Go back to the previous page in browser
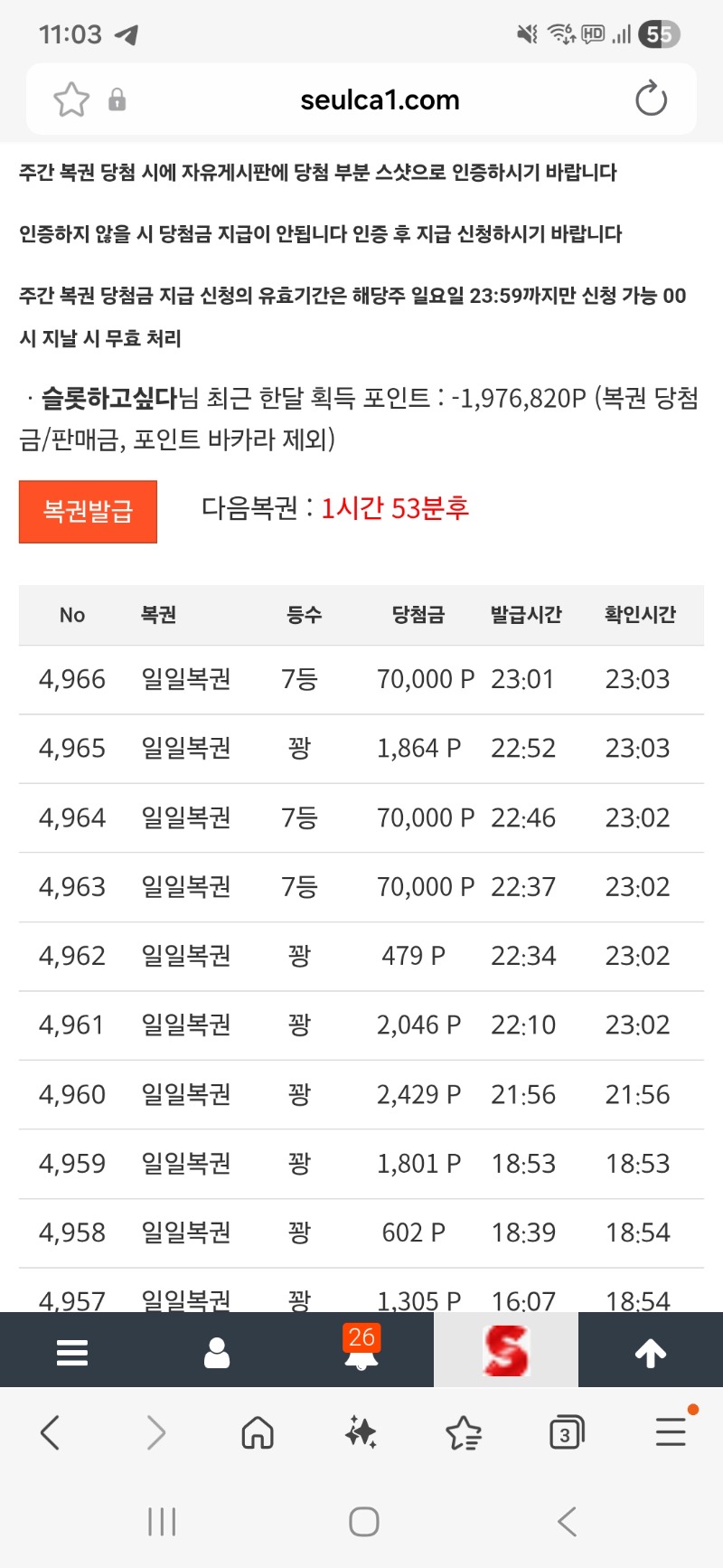Viewport: 723px width, 1568px height. [51, 1432]
